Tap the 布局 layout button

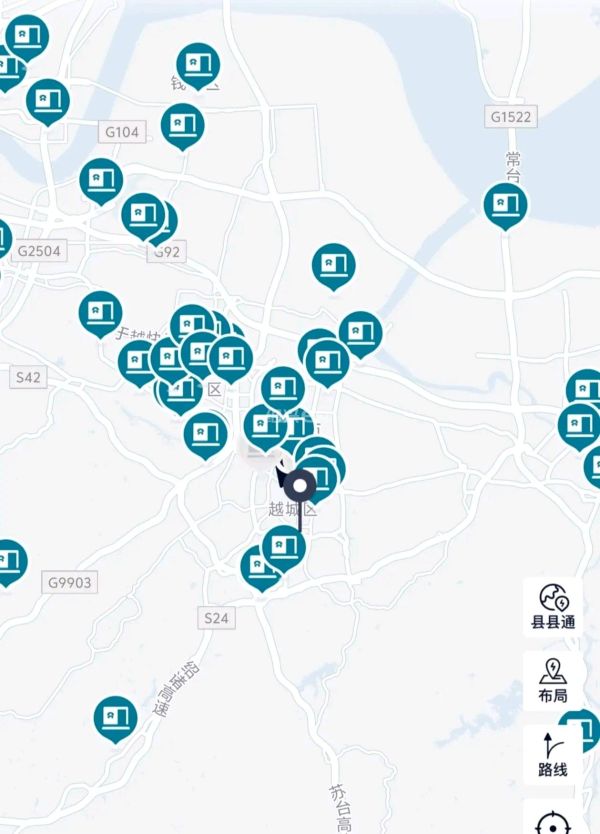pos(553,681)
